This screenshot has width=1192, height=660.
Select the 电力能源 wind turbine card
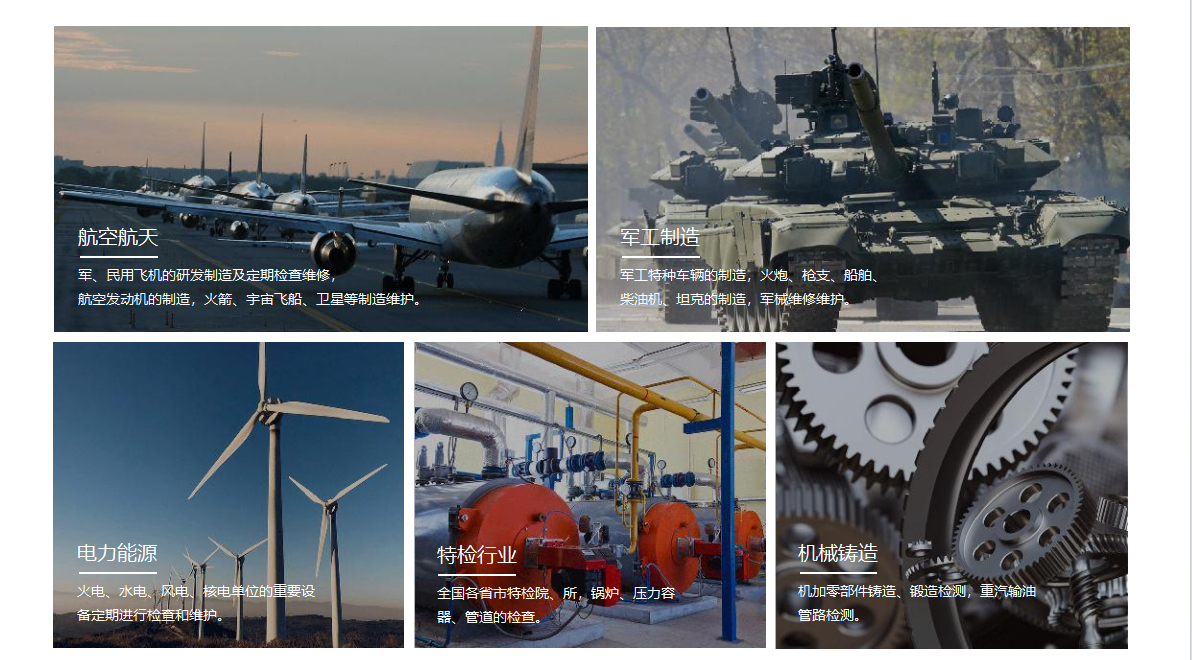tap(228, 495)
